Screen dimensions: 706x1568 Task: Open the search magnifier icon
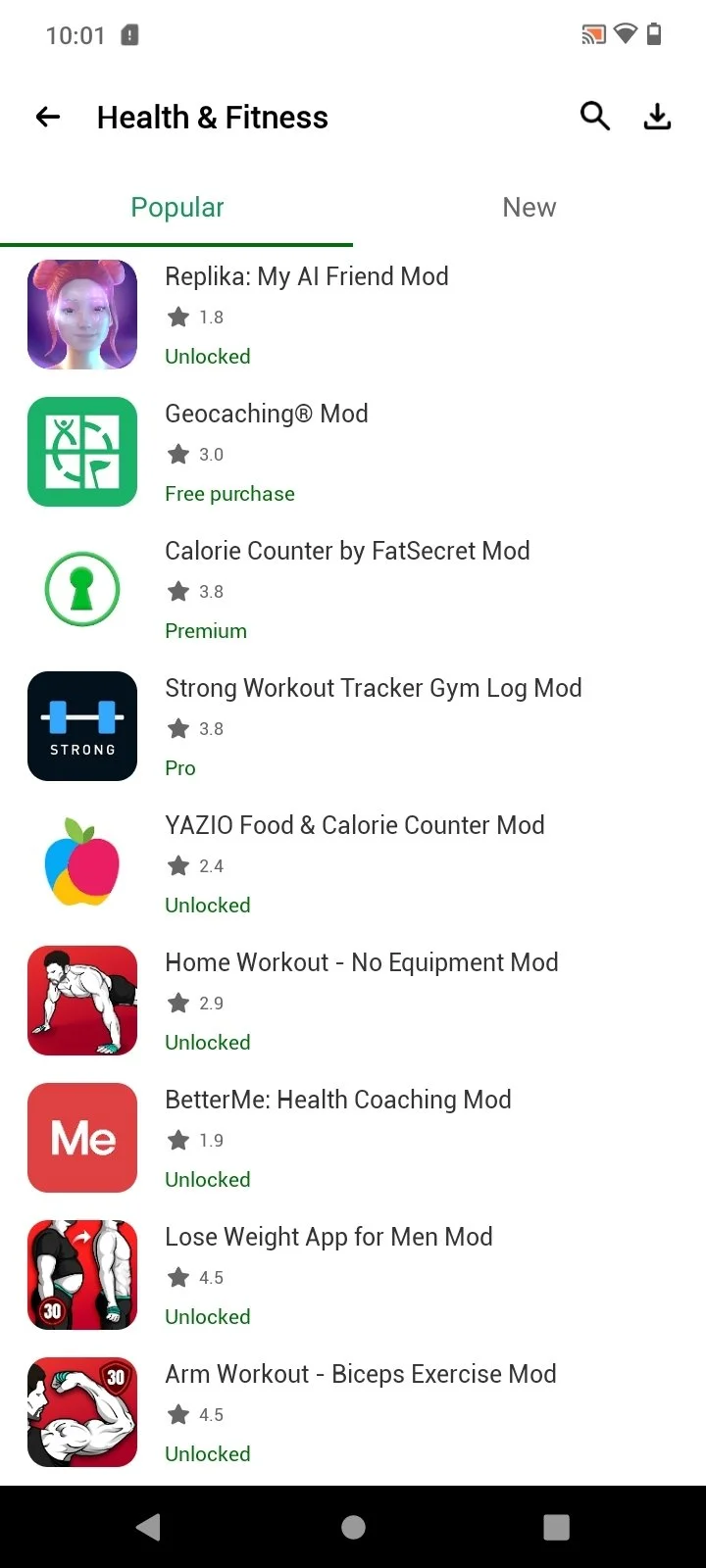pyautogui.click(x=594, y=117)
